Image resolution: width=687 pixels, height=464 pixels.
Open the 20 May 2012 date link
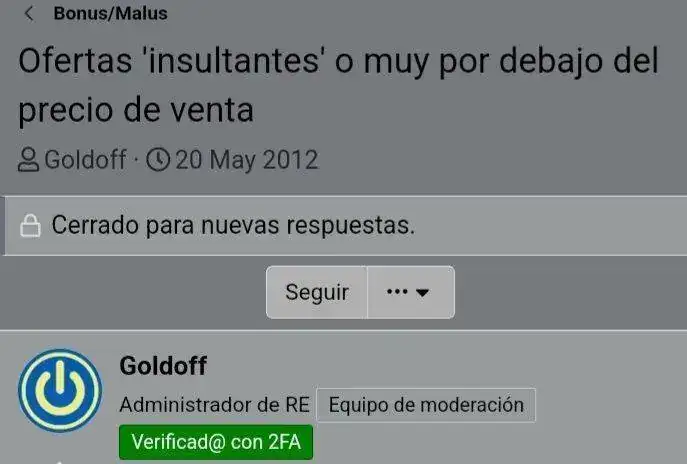(246, 160)
